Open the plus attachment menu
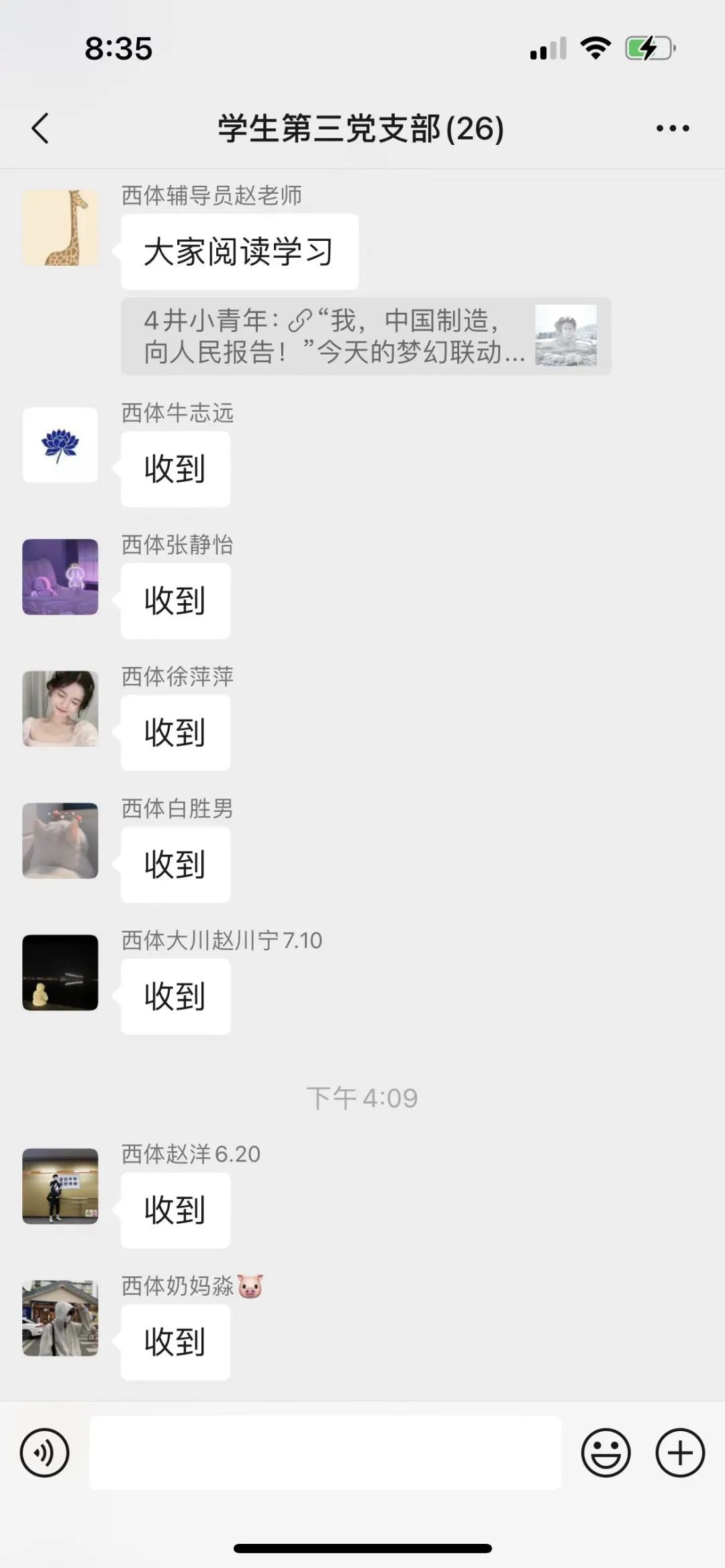 pyautogui.click(x=679, y=1453)
